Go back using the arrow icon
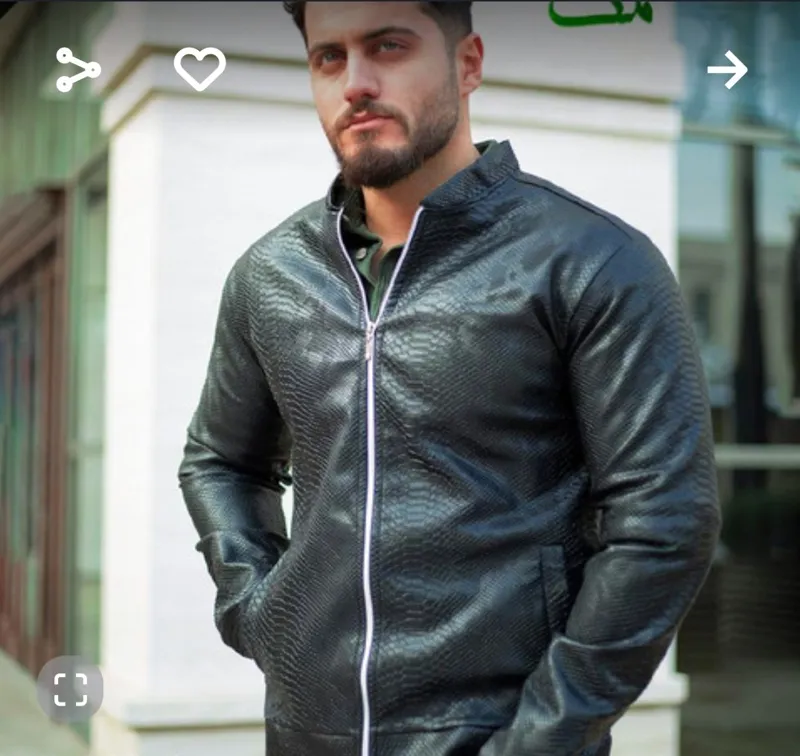 [727, 69]
